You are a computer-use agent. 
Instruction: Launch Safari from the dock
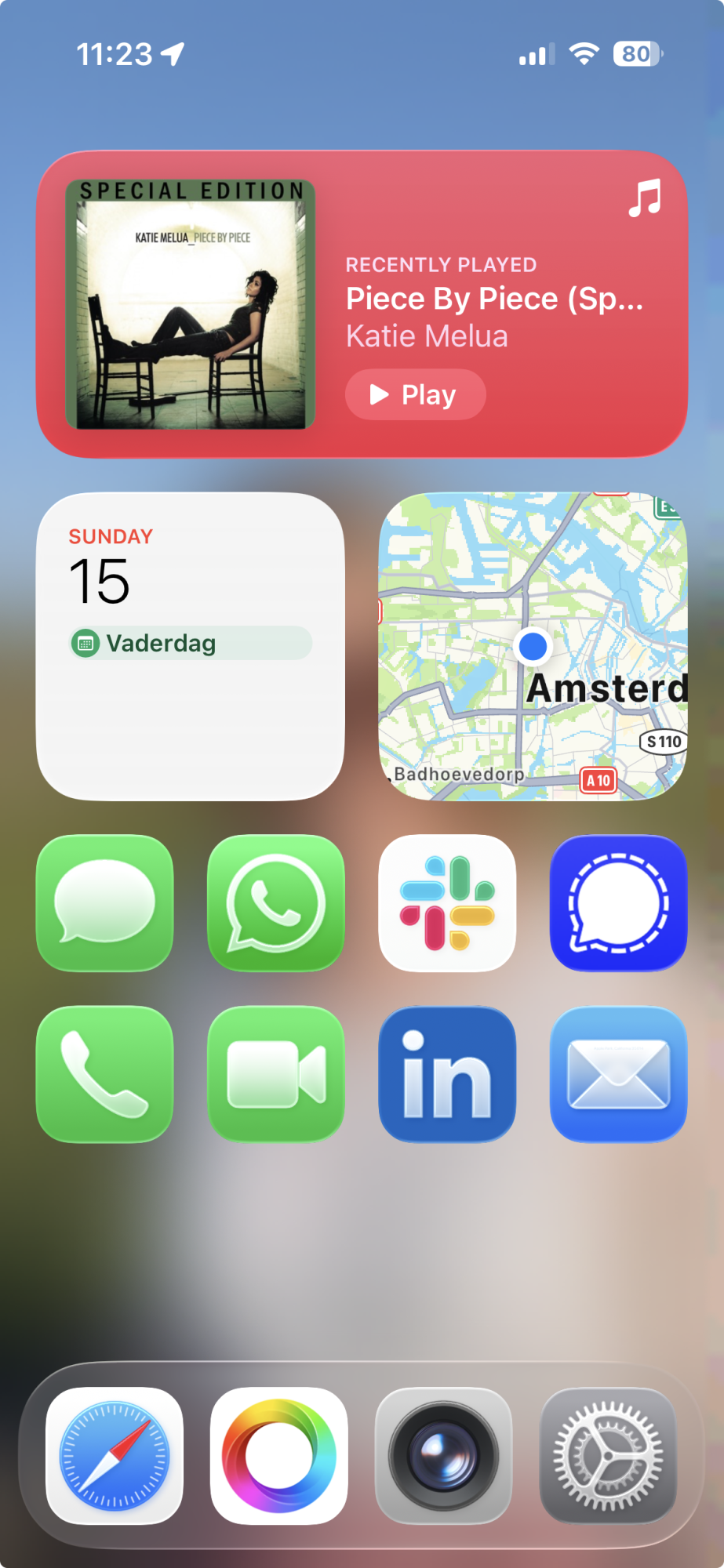pyautogui.click(x=115, y=1456)
